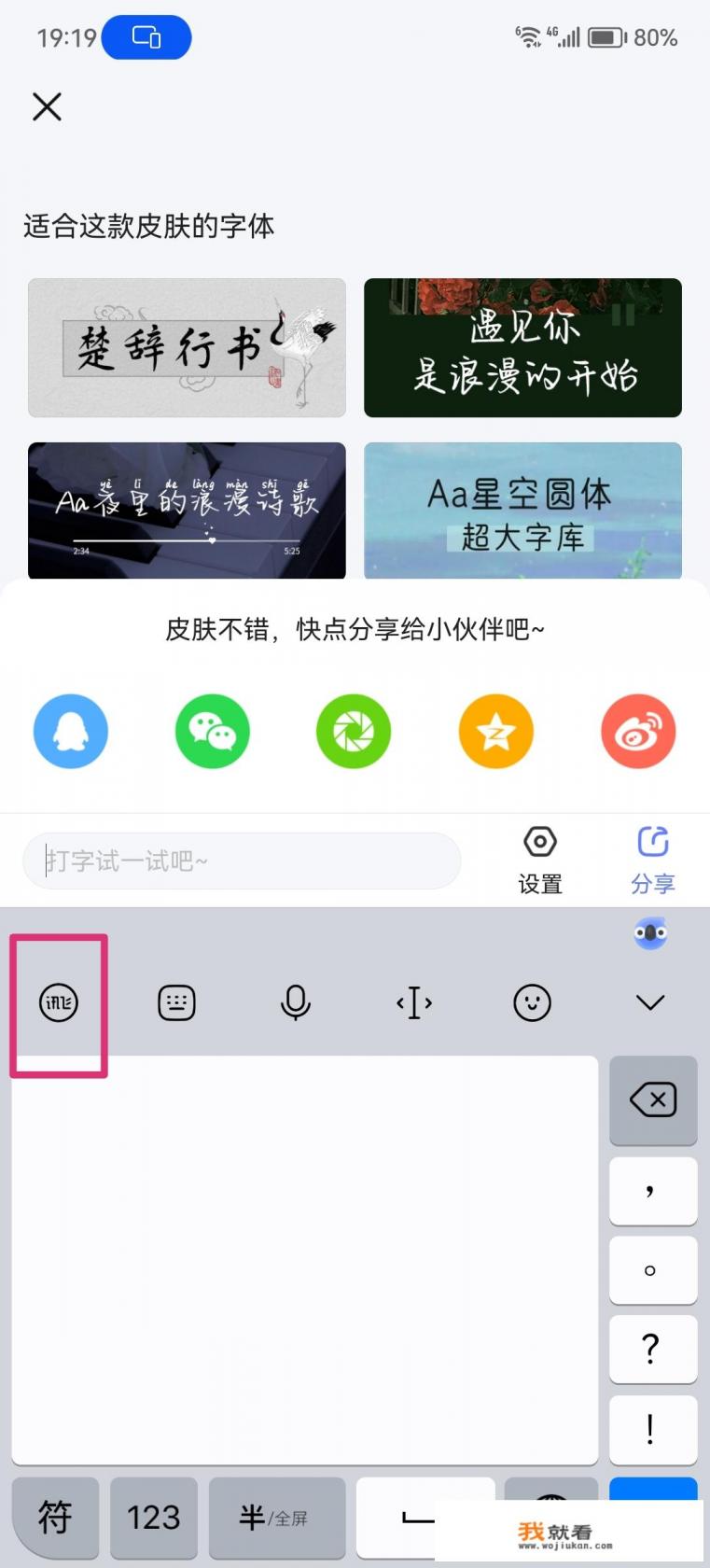The height and width of the screenshot is (1568, 710).
Task: Open the cursor text-editing tool icon
Action: [413, 1003]
